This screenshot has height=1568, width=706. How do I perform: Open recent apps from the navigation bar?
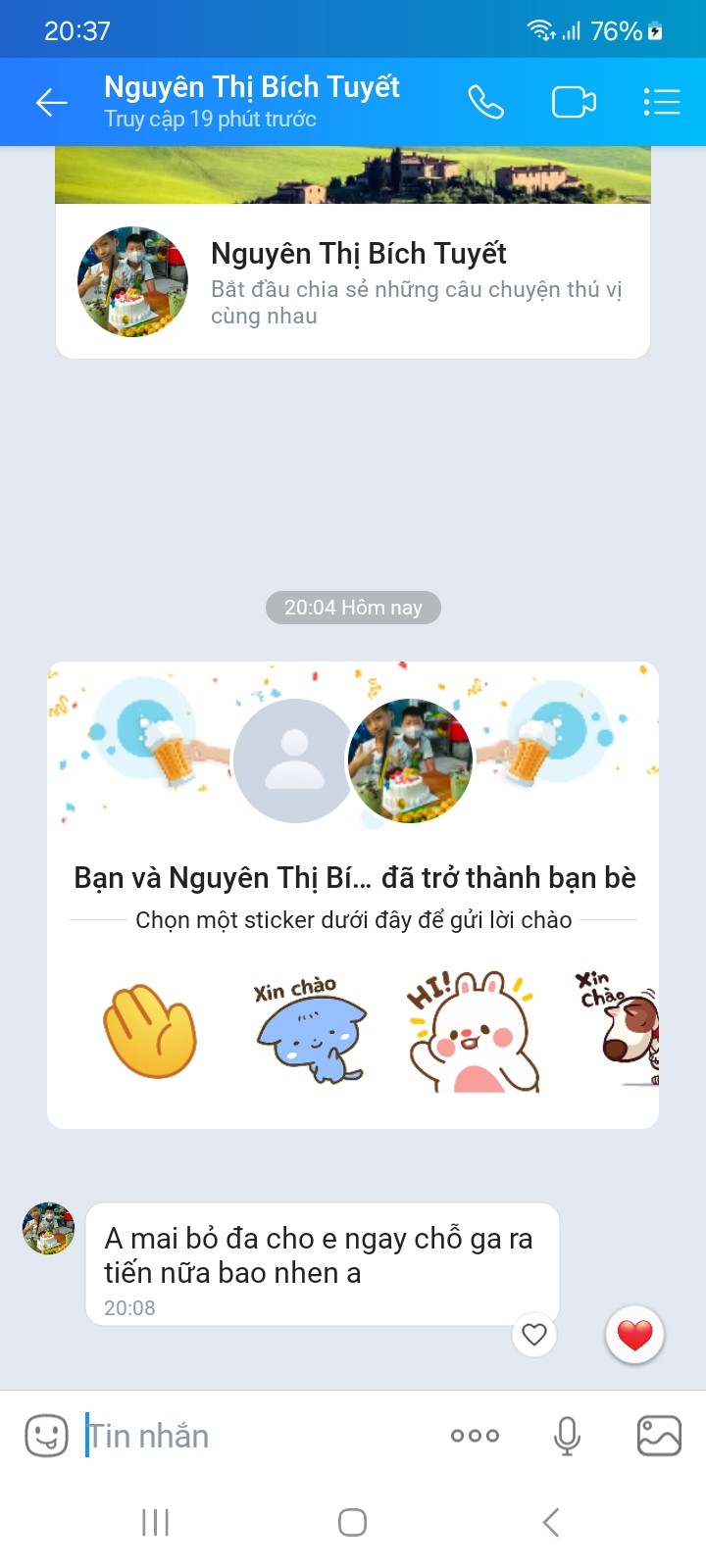[x=155, y=1522]
